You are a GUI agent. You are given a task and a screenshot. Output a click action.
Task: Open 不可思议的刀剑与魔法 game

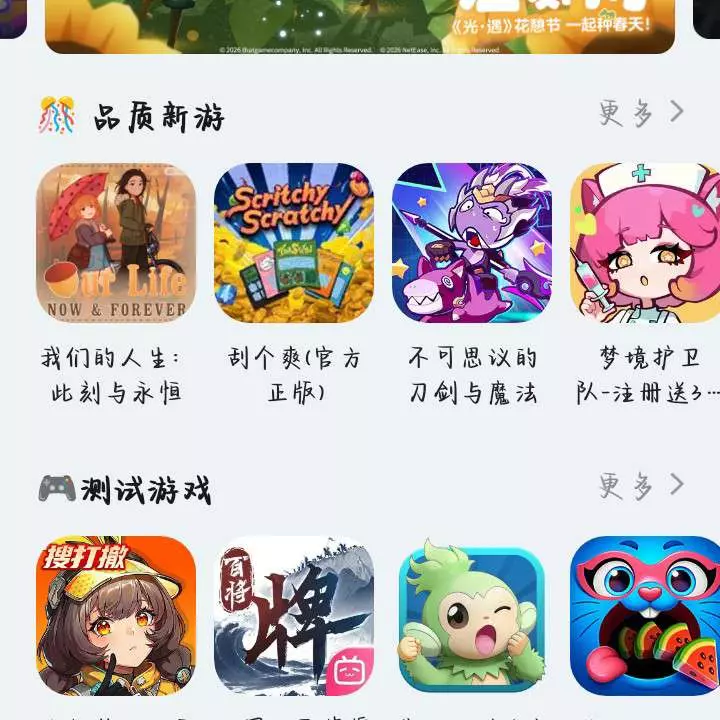click(x=472, y=243)
